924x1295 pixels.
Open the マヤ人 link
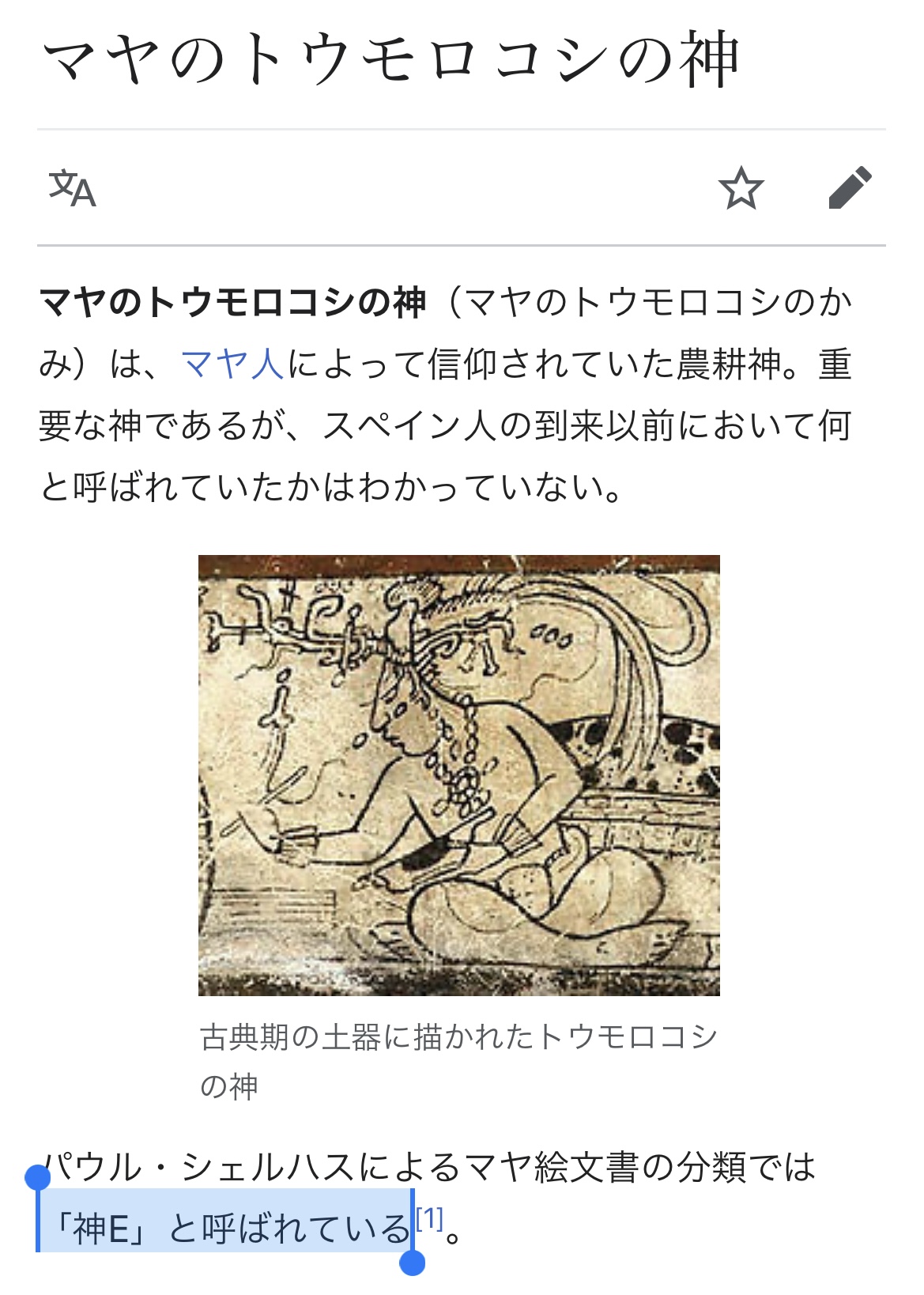click(232, 364)
